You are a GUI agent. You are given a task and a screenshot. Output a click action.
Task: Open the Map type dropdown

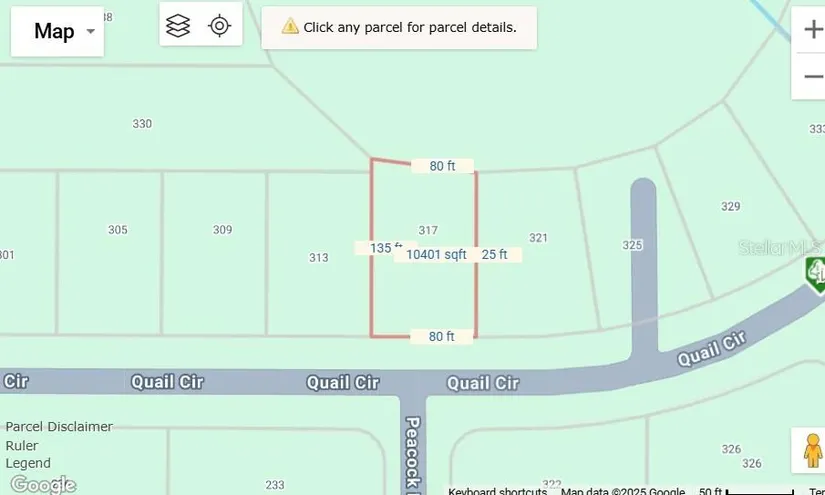pos(57,31)
